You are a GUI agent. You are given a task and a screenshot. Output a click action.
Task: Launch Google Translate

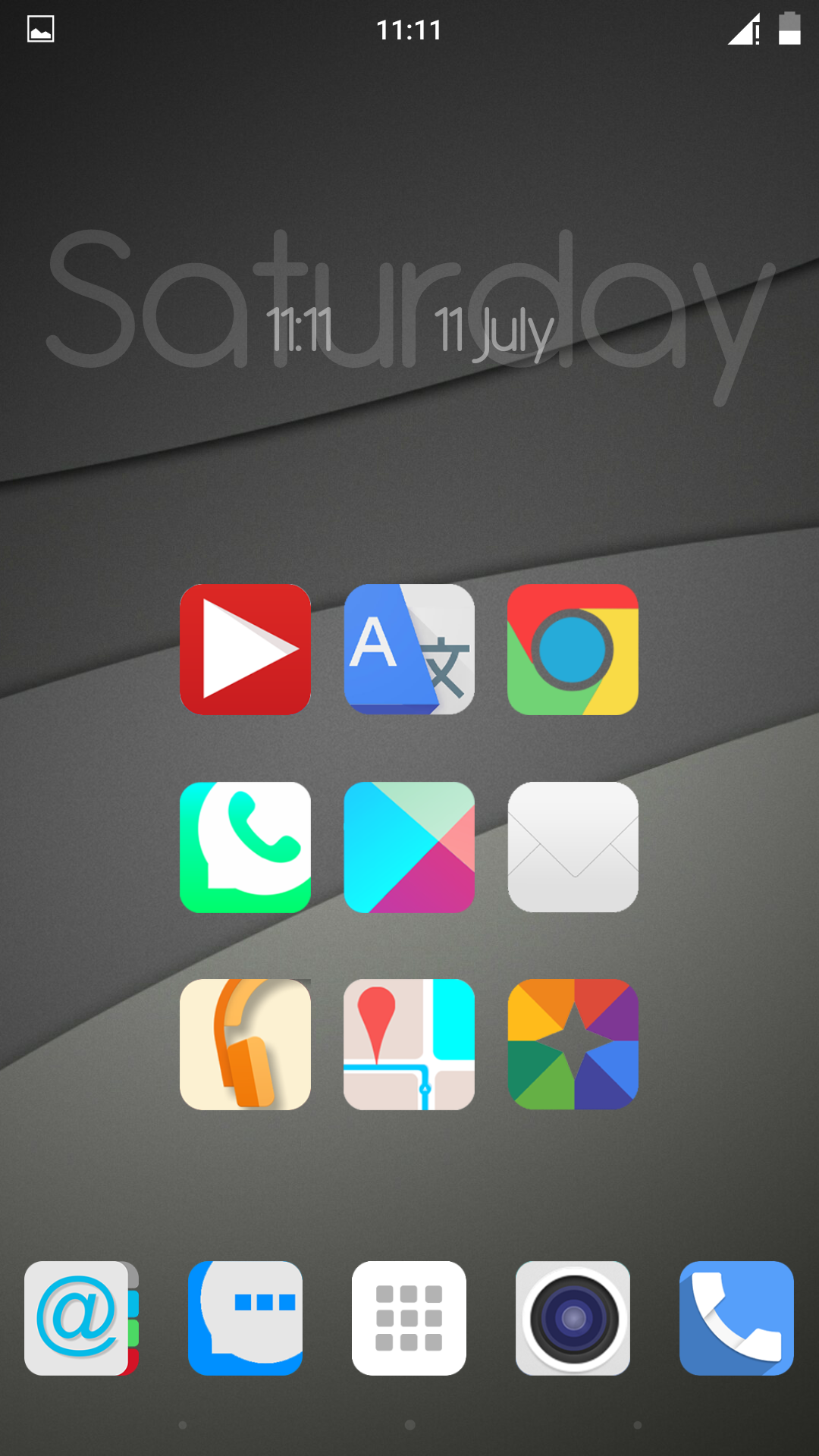[x=409, y=649]
